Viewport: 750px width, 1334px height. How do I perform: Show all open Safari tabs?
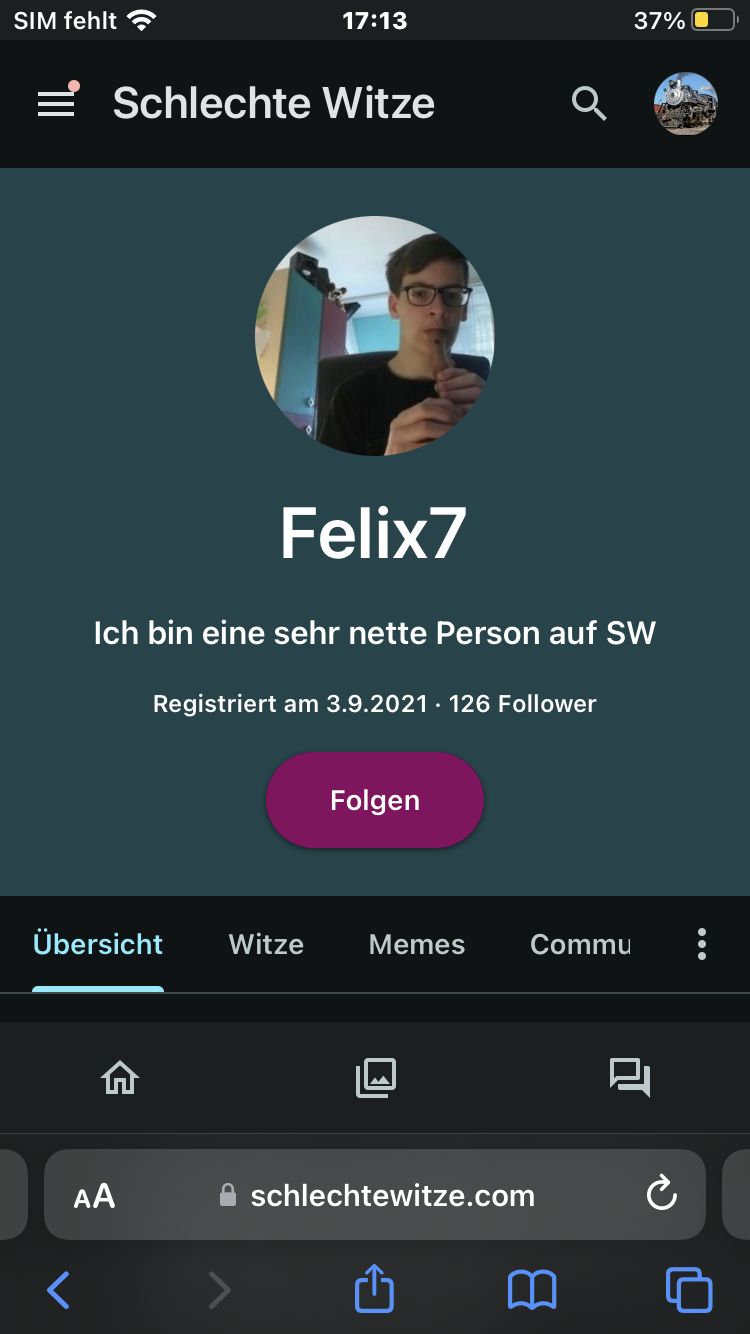point(689,1290)
